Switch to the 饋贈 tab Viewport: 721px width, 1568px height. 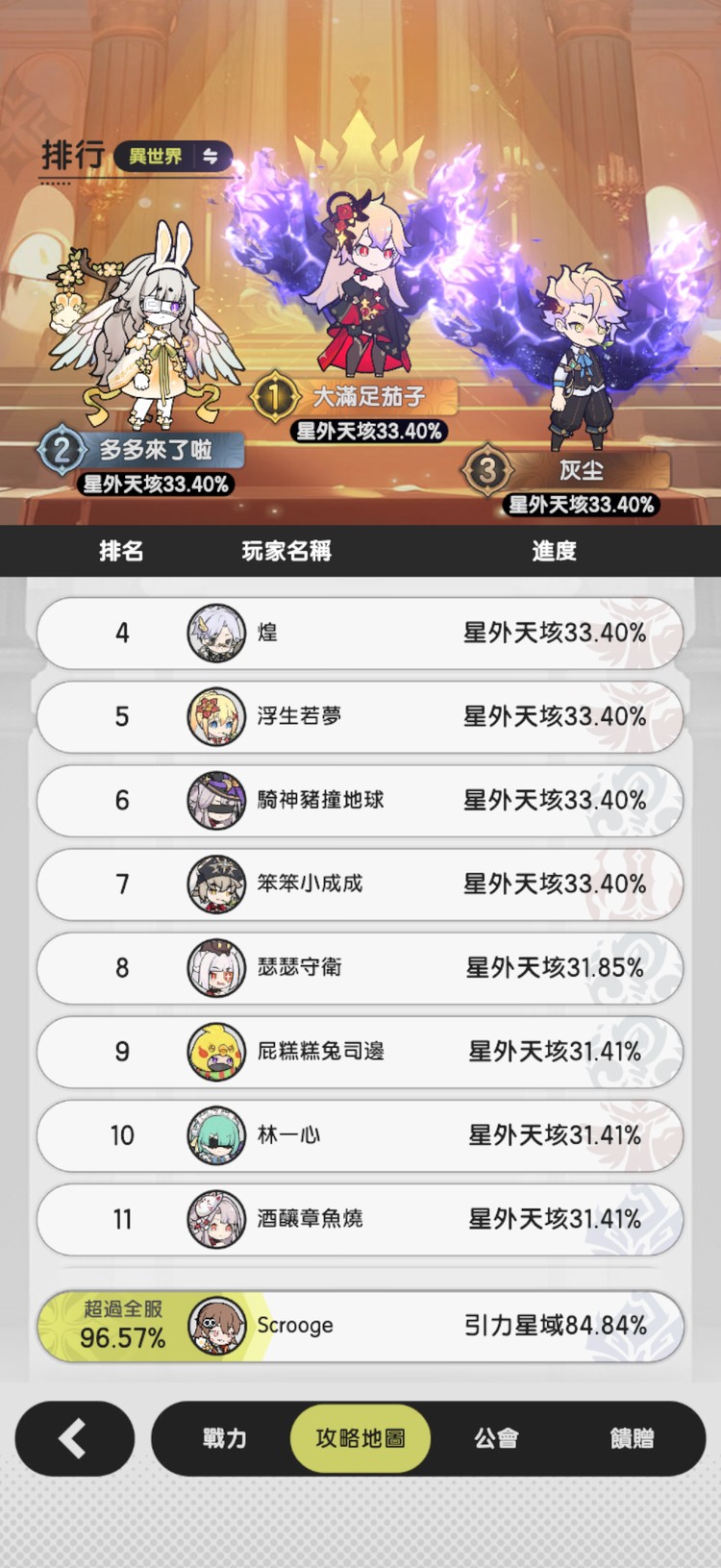633,1438
